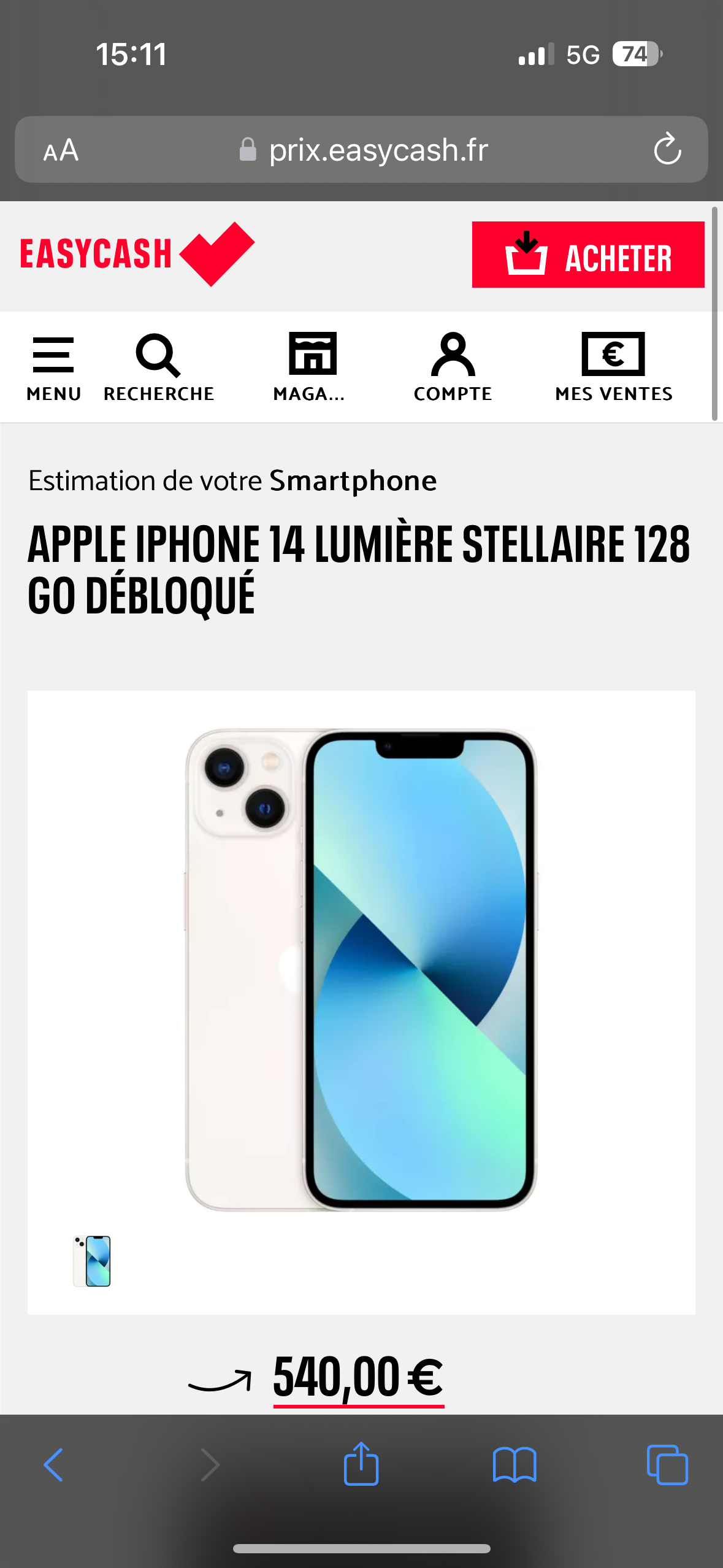The image size is (723, 1568).
Task: Open Safari bookmarks
Action: (x=515, y=1465)
